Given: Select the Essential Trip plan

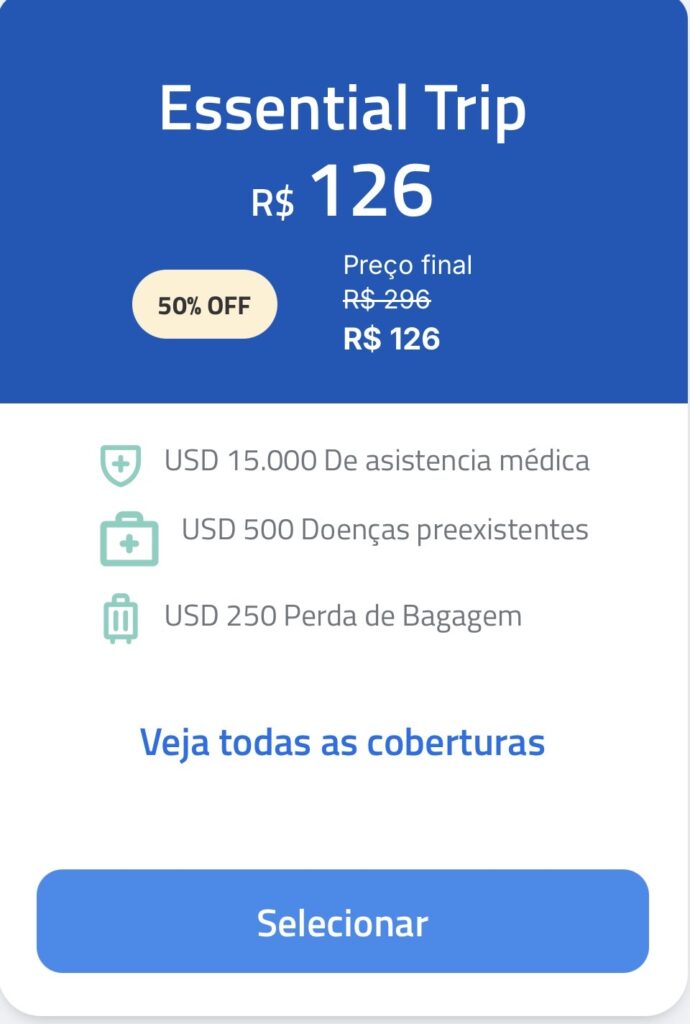Looking at the screenshot, I should point(342,921).
